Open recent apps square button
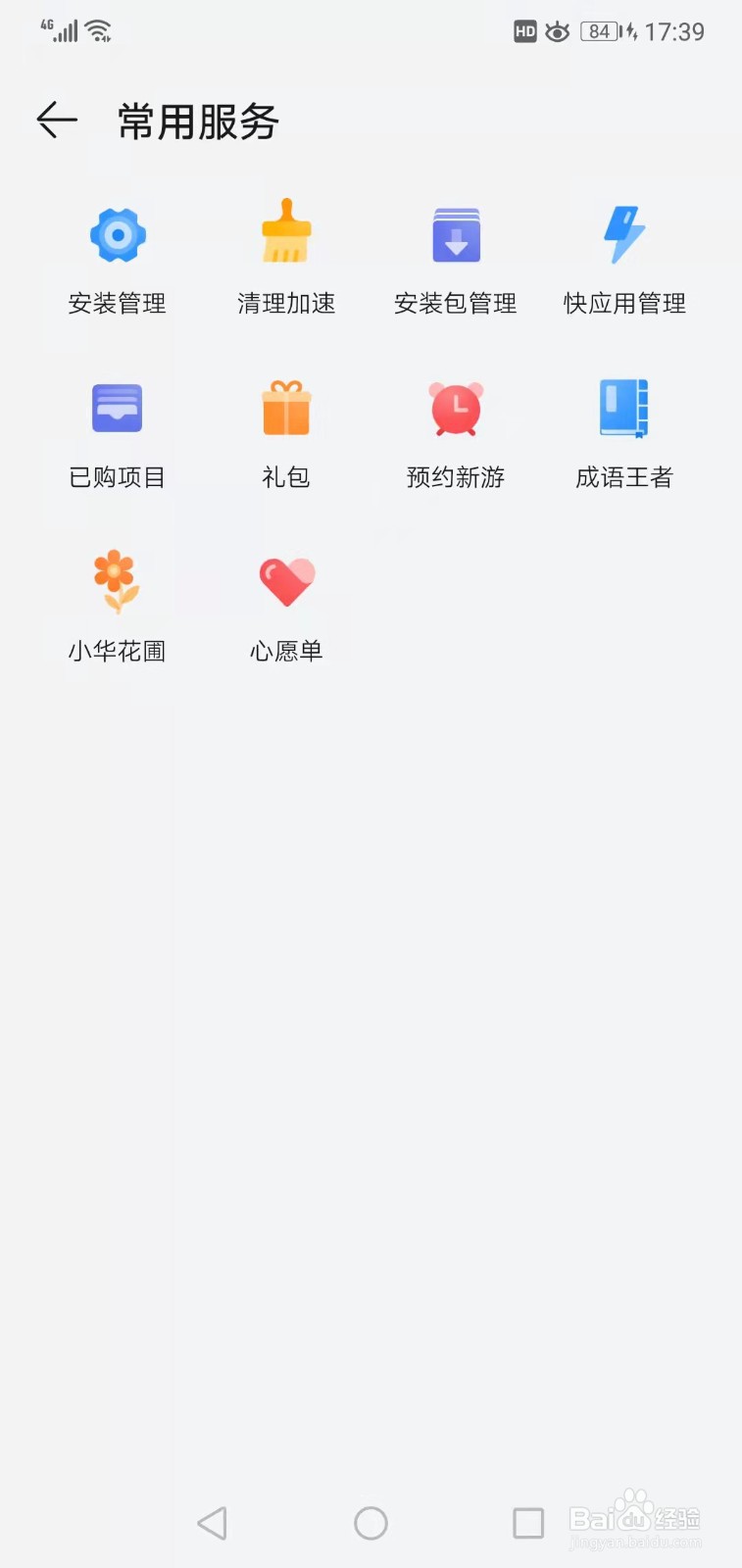This screenshot has width=742, height=1568. [x=528, y=1523]
